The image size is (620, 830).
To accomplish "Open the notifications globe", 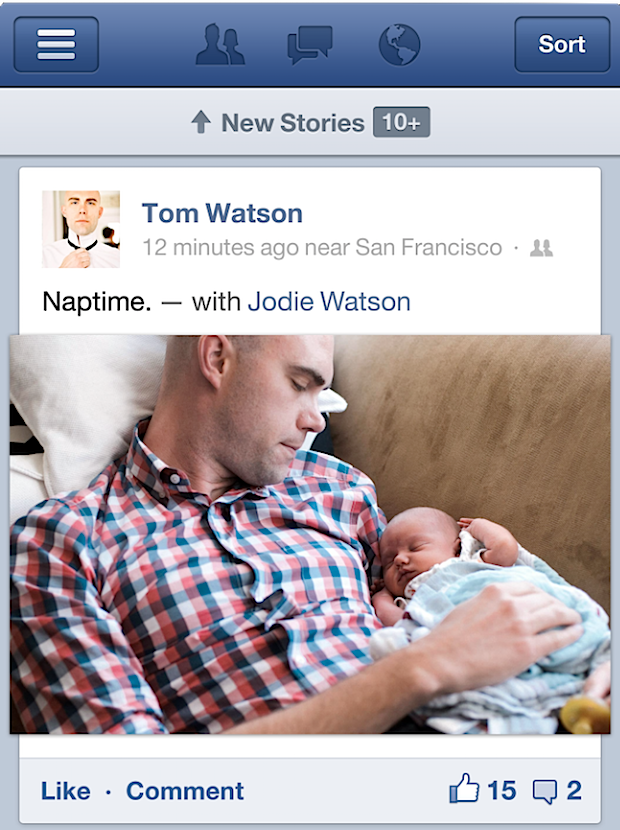I will 399,45.
